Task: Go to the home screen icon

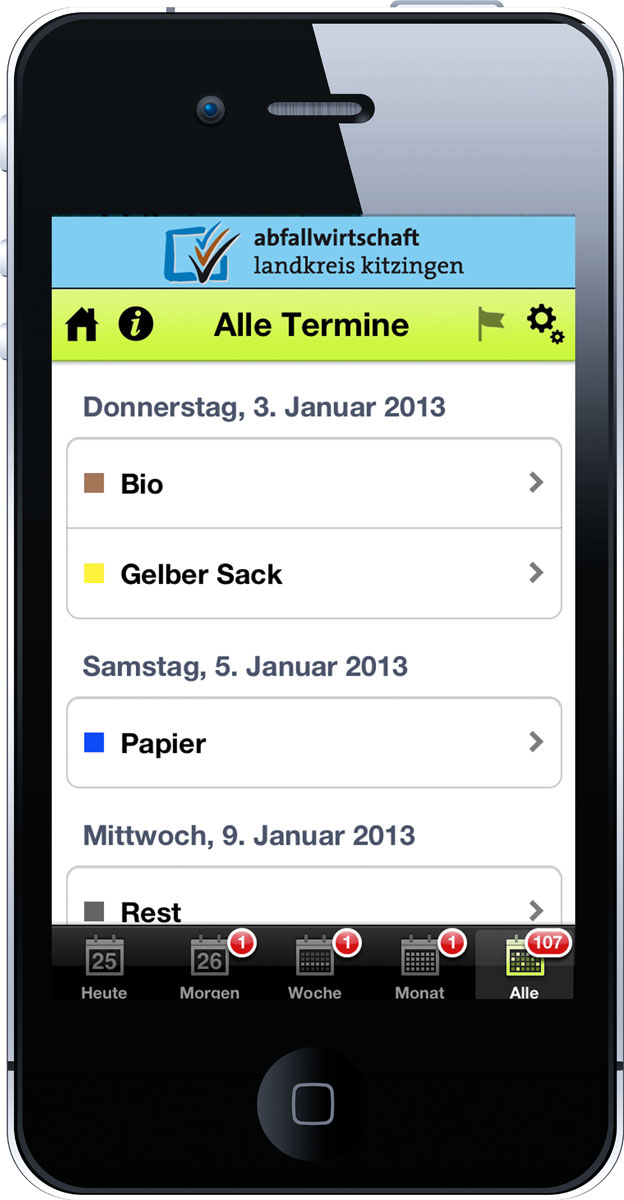Action: pos(81,325)
